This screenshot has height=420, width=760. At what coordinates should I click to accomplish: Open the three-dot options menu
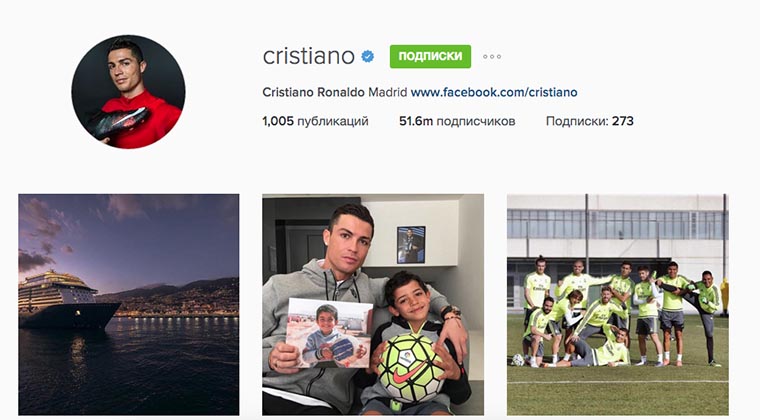tap(492, 57)
